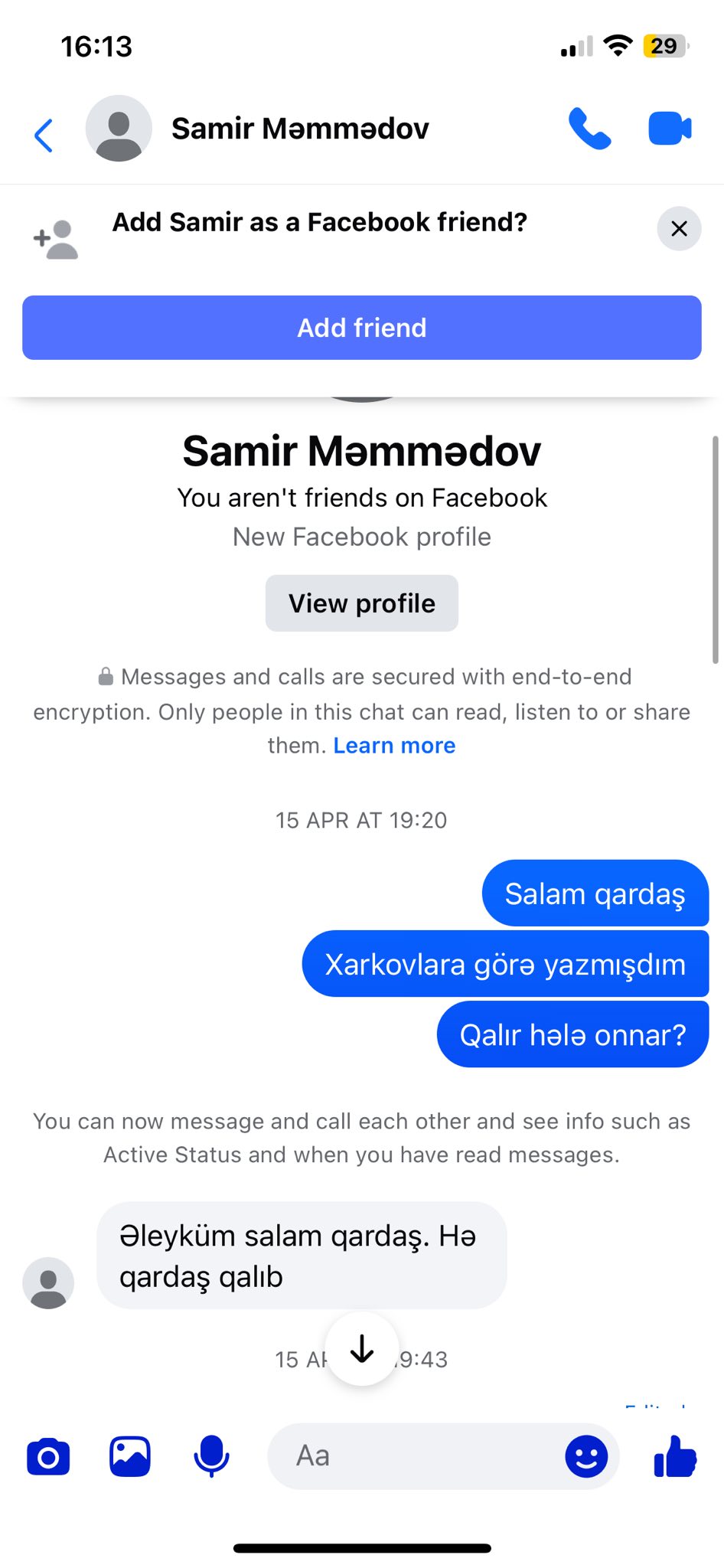Open the emoji picker
This screenshot has height=1568, width=724.
click(586, 1456)
